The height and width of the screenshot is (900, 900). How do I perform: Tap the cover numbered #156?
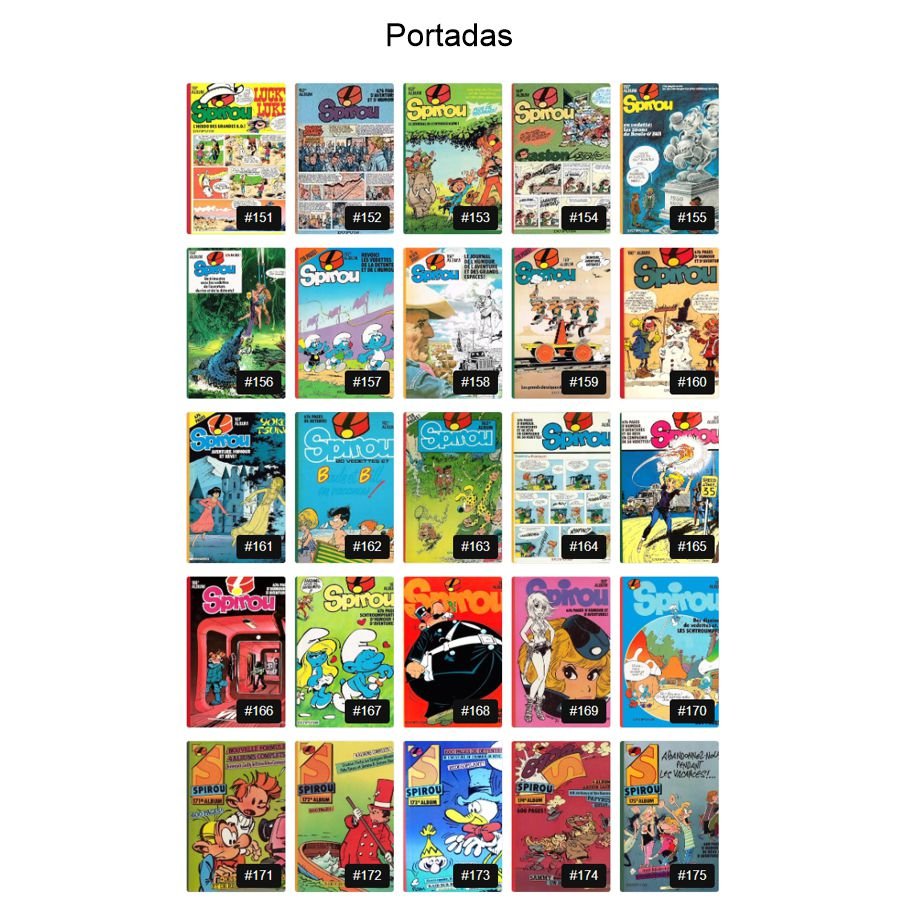coord(236,323)
